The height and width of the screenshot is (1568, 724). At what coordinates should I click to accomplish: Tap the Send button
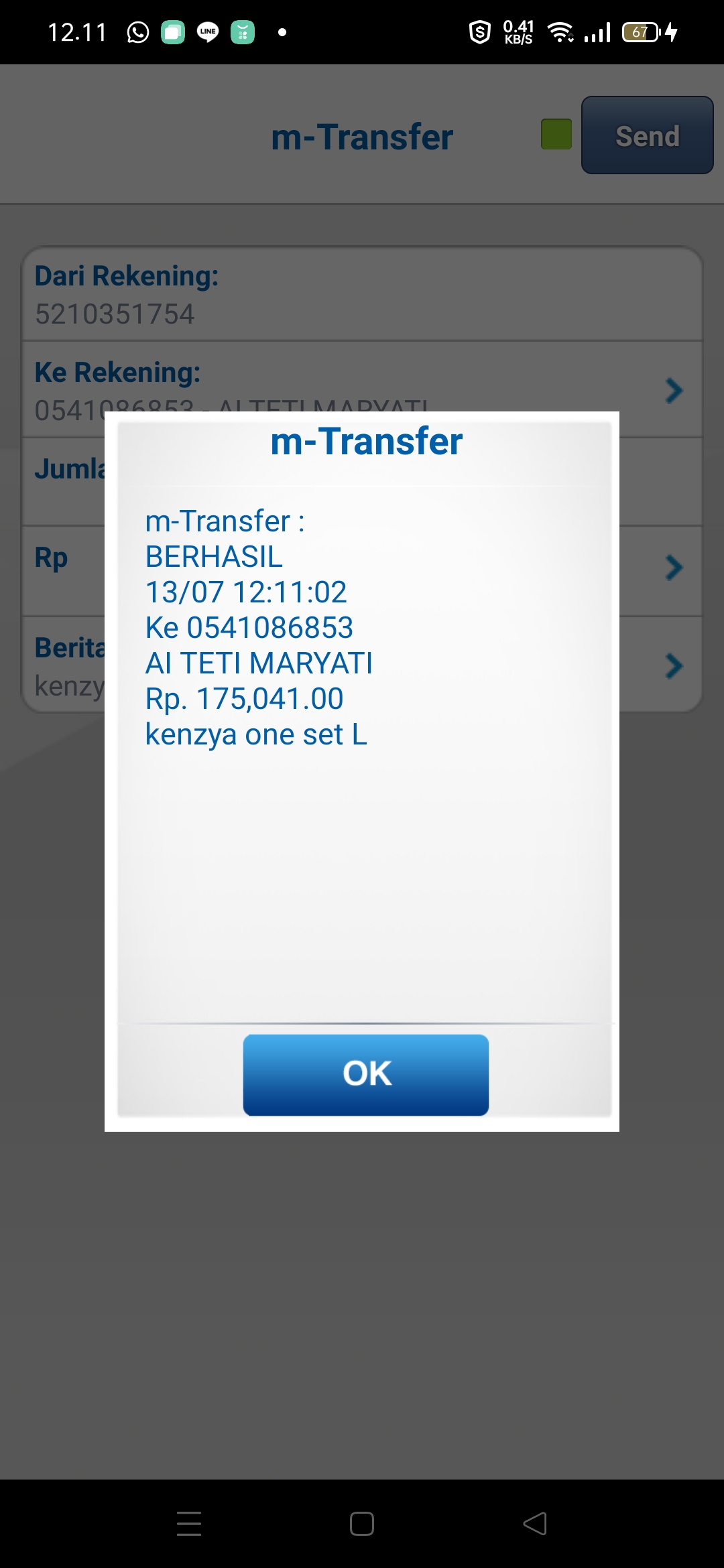click(x=647, y=135)
